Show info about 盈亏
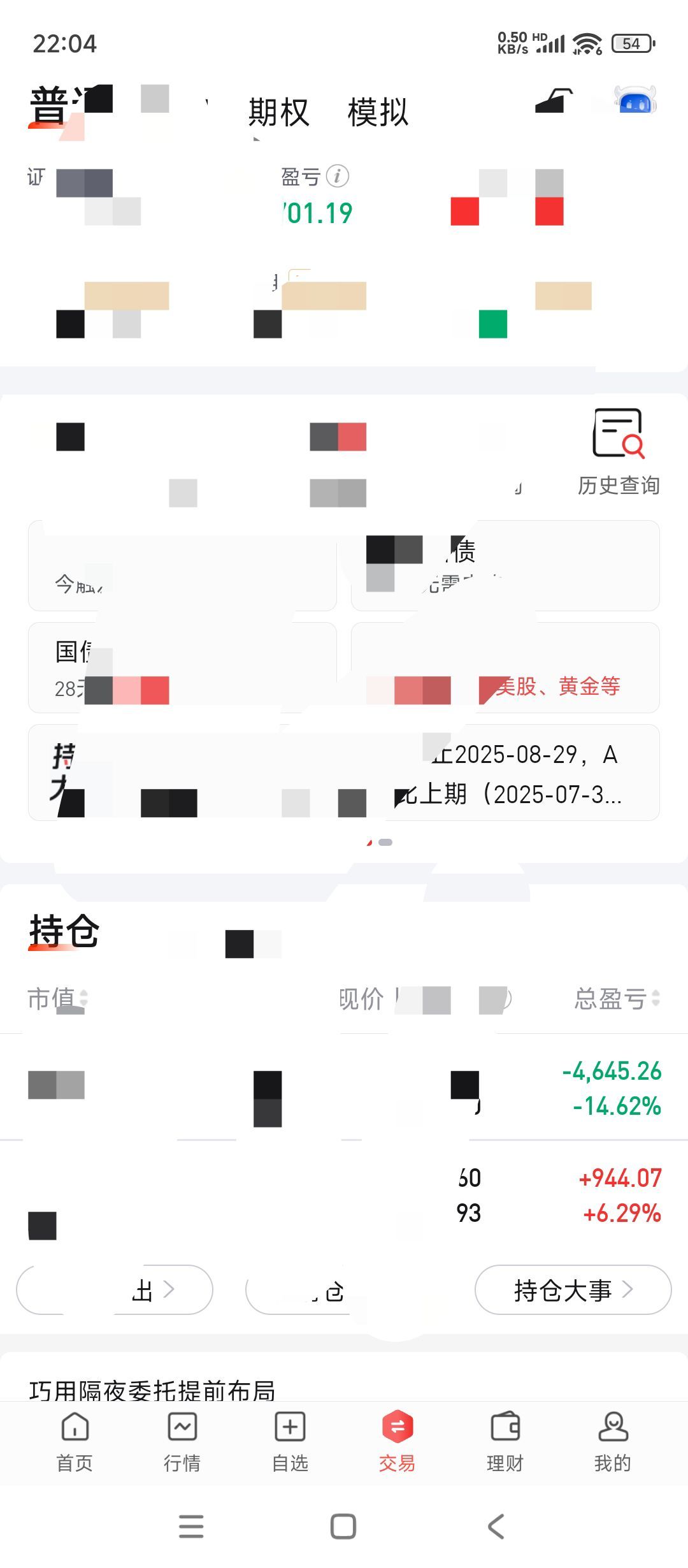Image resolution: width=688 pixels, height=1568 pixels. [338, 177]
